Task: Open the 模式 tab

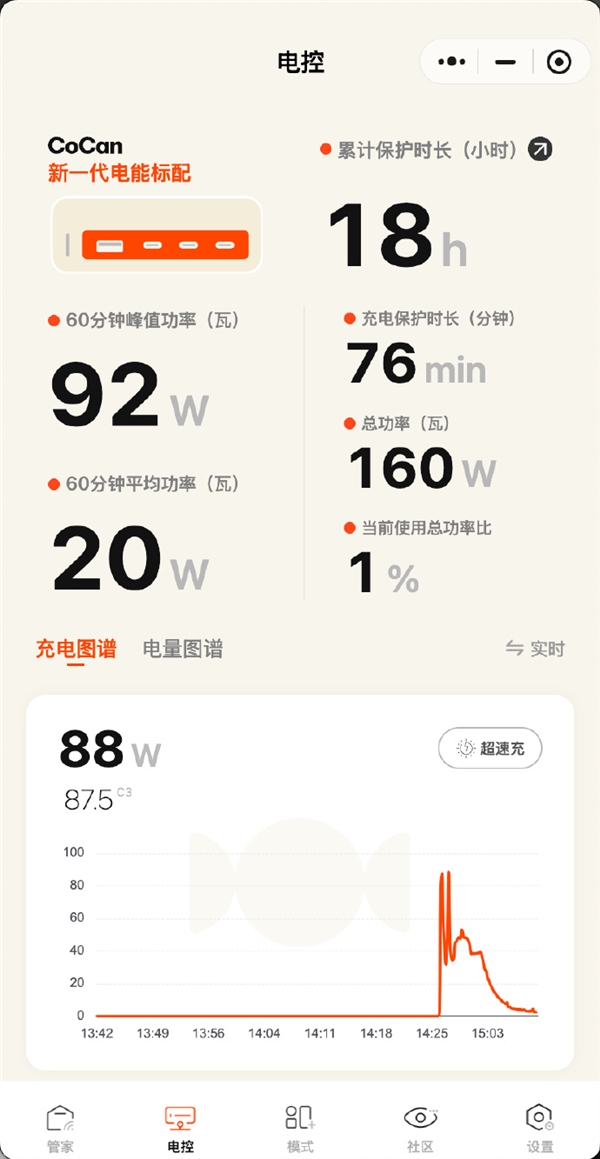Action: coord(300,1128)
